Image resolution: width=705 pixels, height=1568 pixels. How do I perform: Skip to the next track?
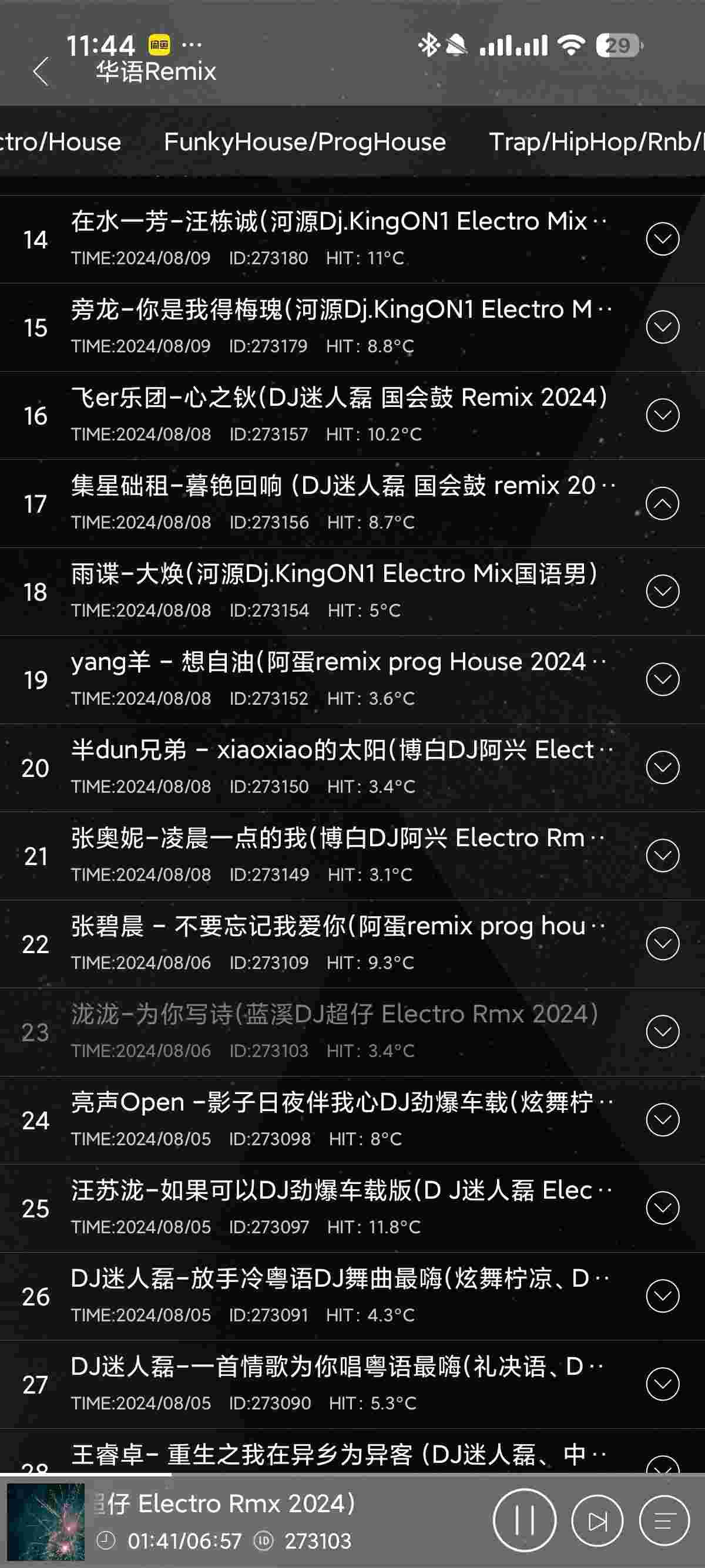tap(597, 1522)
